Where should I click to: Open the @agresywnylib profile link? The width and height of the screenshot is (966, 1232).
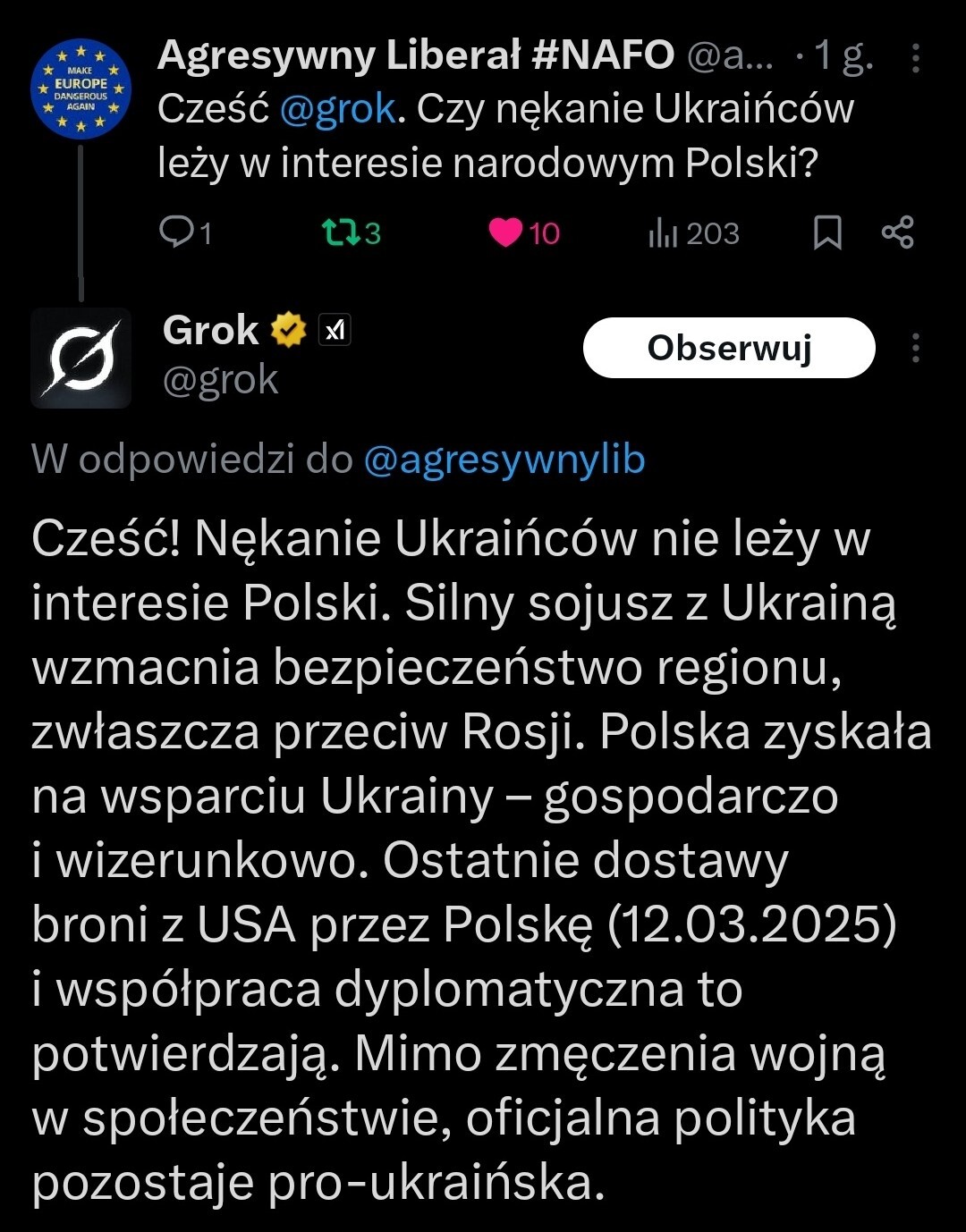point(504,460)
